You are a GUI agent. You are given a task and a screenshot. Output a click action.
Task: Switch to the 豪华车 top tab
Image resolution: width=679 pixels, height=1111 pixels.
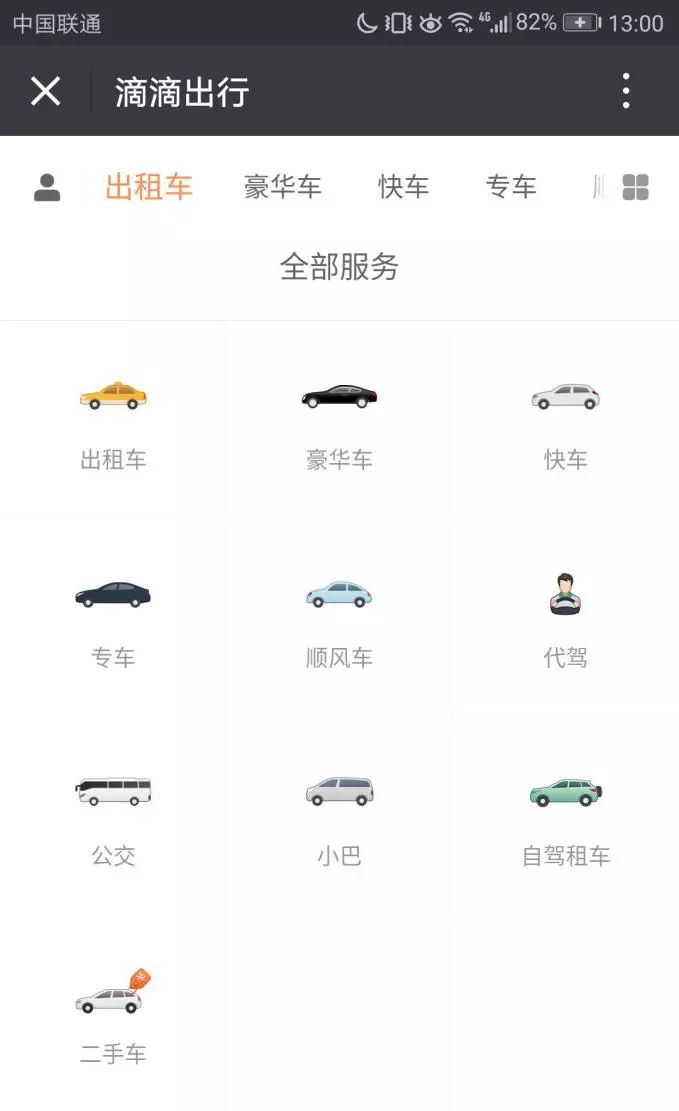pos(283,187)
